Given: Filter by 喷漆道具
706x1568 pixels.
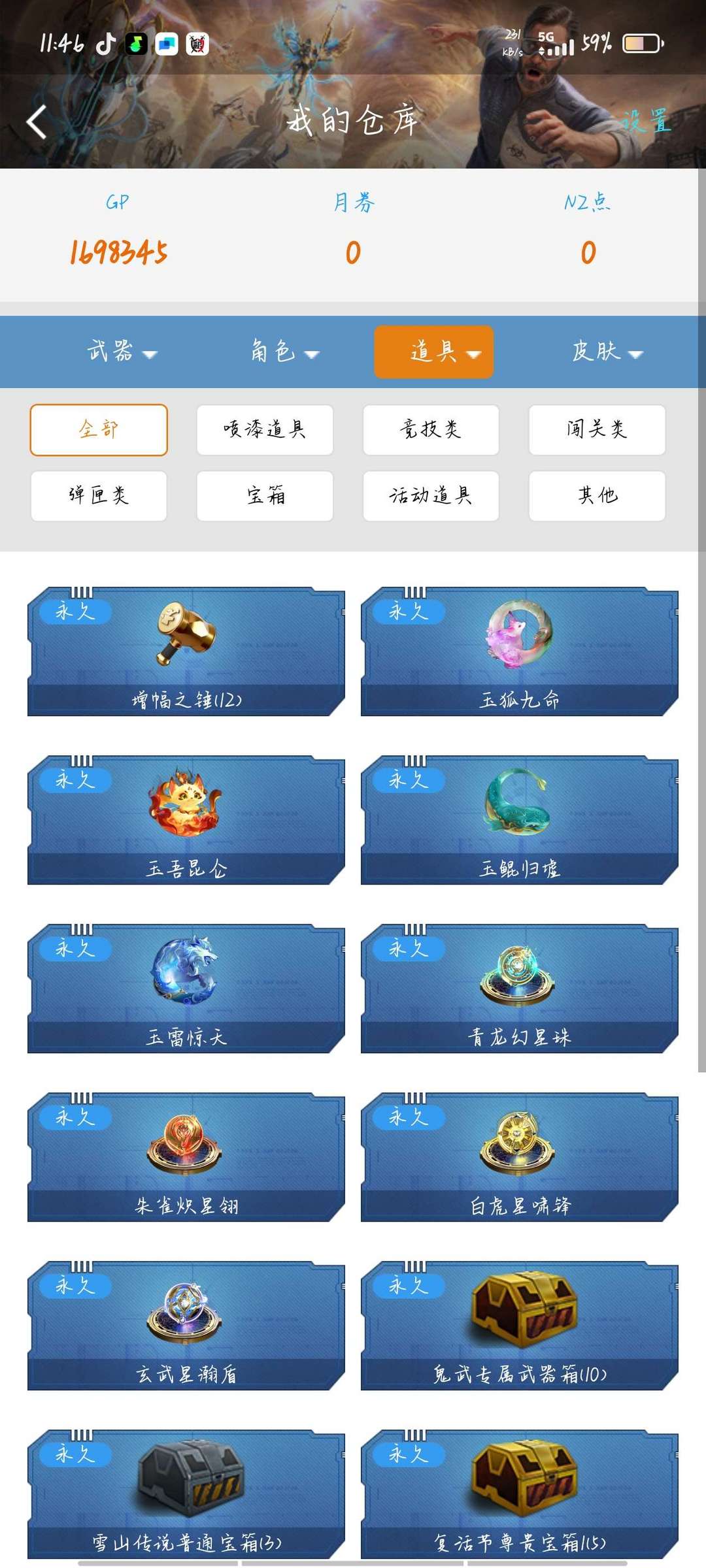Looking at the screenshot, I should [265, 429].
